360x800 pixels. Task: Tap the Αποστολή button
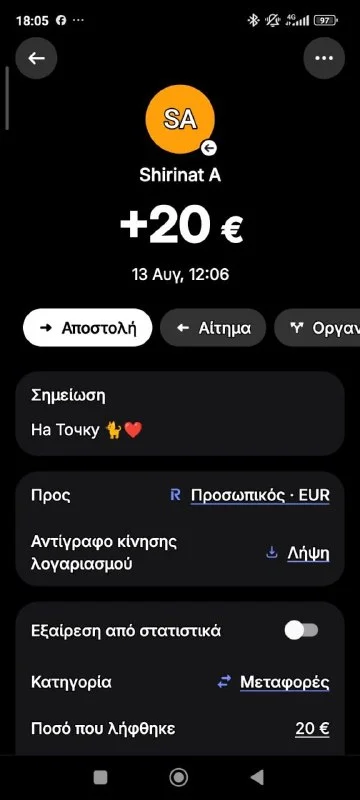(x=88, y=328)
